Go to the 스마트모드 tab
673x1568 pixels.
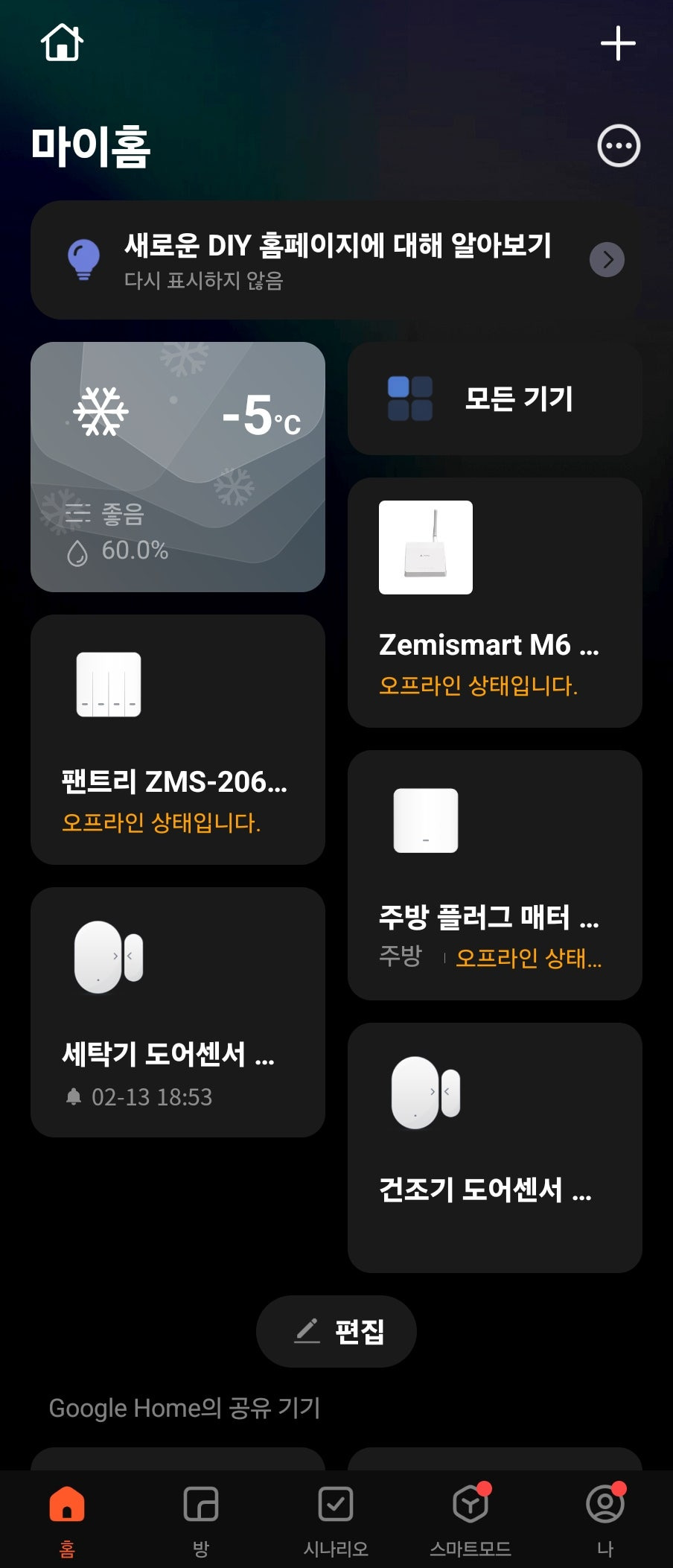click(x=471, y=1516)
